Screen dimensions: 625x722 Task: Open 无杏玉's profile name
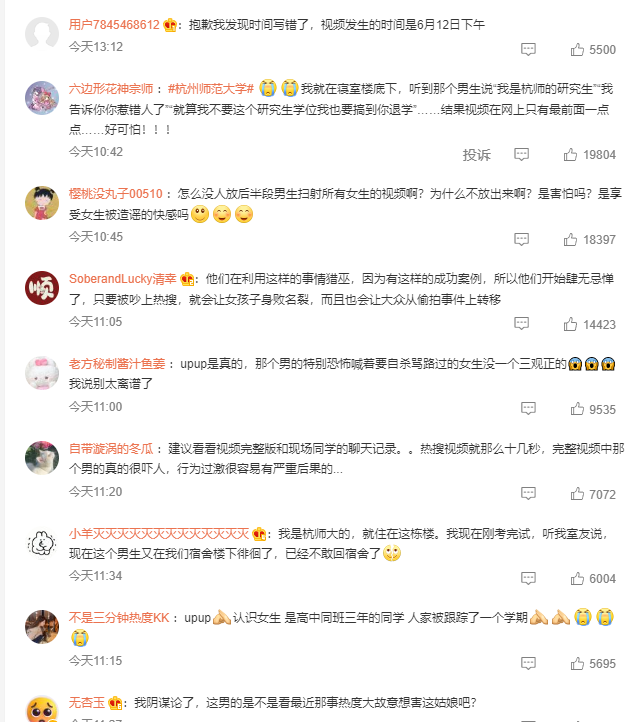(x=87, y=701)
